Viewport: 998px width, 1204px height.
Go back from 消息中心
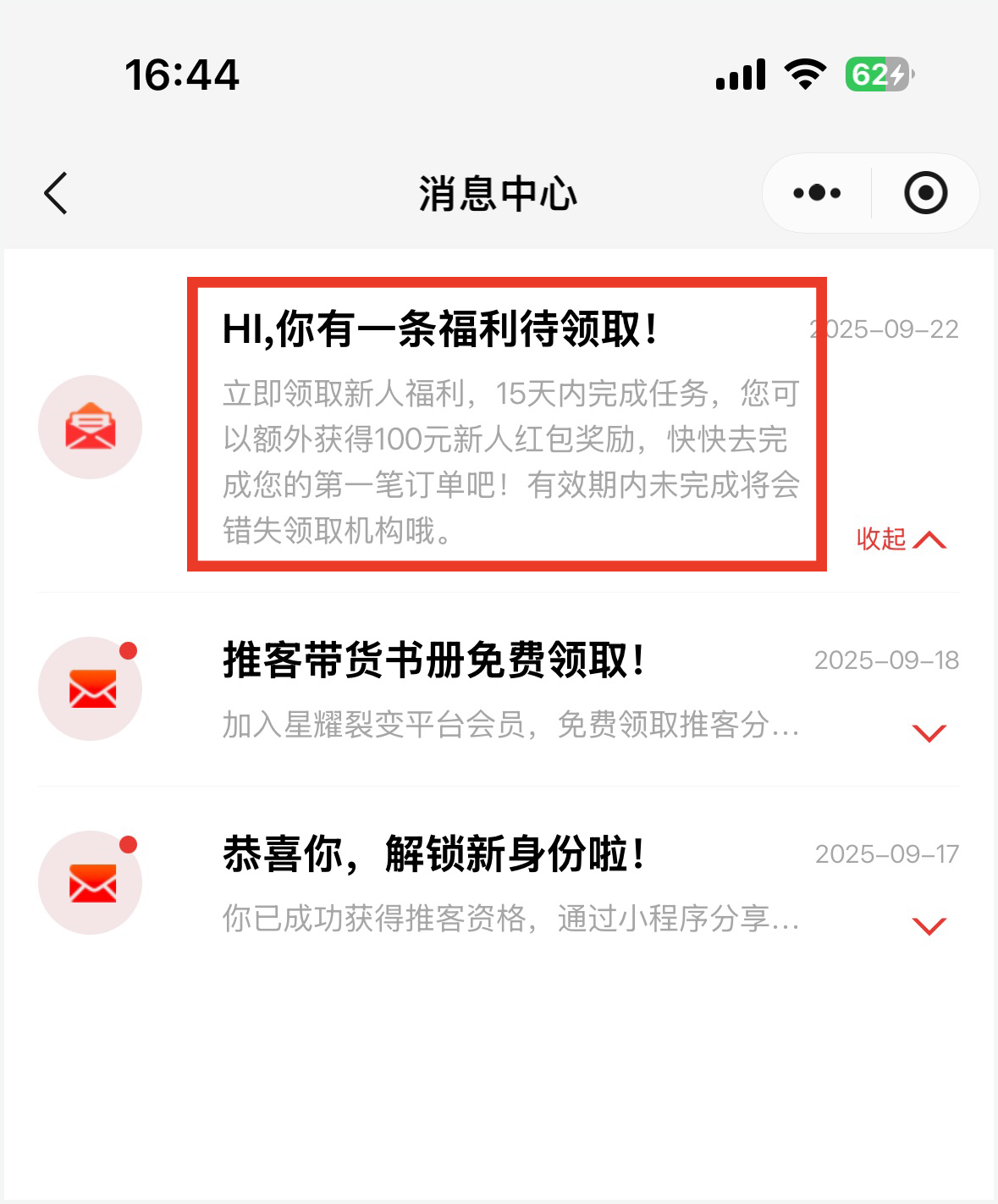(56, 193)
